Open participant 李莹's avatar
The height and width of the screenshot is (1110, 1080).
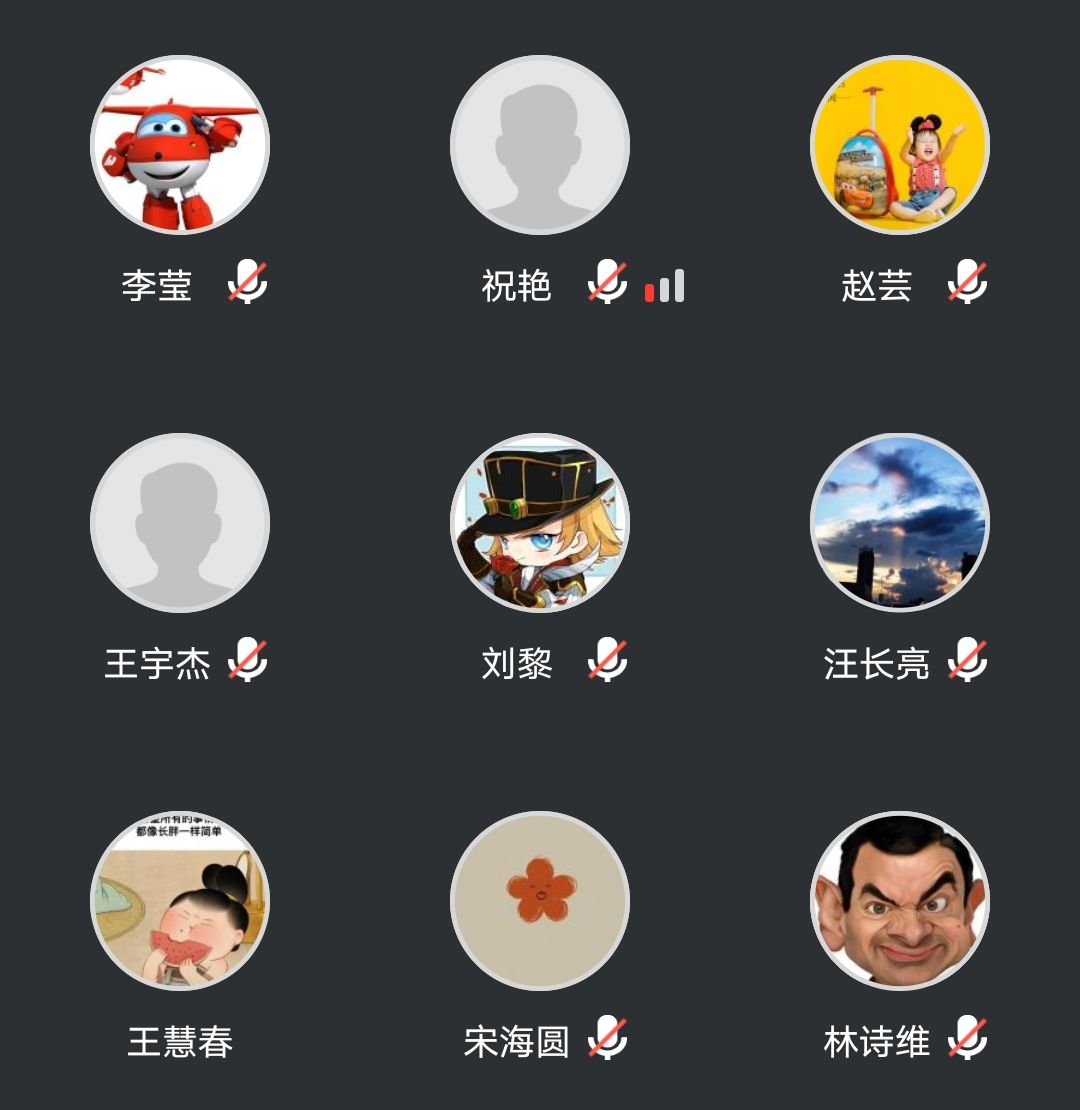click(x=180, y=145)
